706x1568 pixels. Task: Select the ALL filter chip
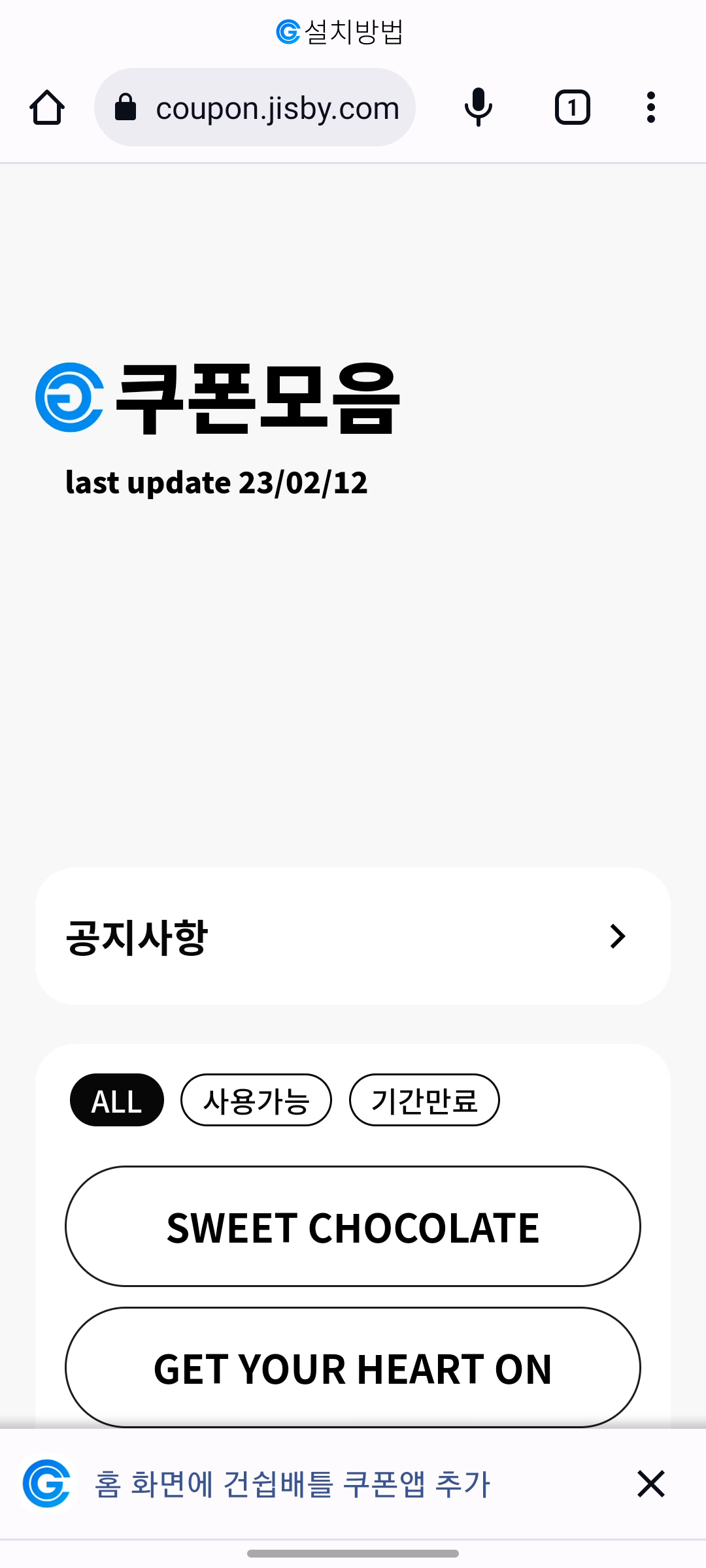(x=116, y=1100)
